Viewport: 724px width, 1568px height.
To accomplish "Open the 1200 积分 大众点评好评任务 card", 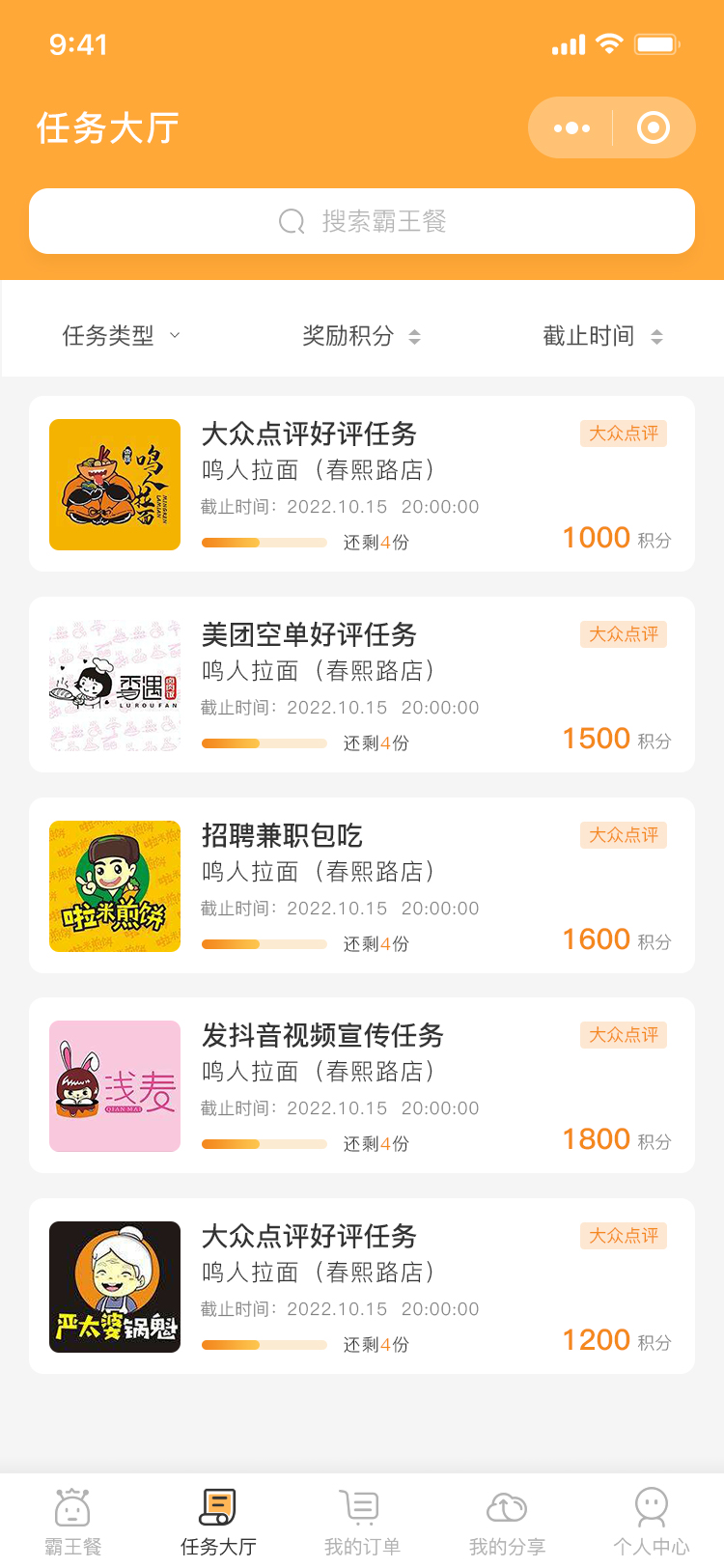I will click(x=362, y=1286).
